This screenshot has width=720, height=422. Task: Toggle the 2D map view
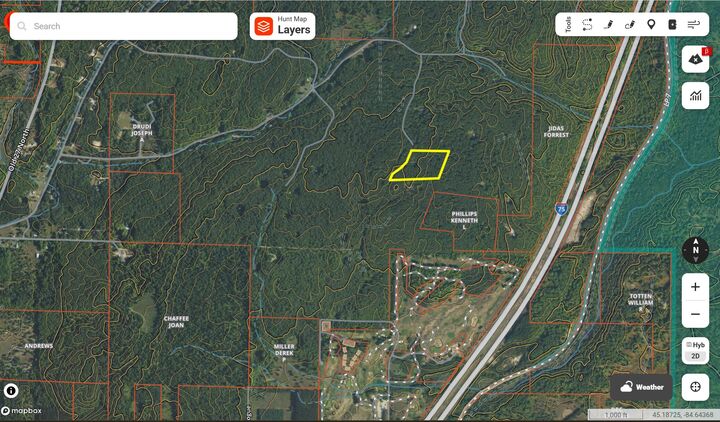(x=695, y=356)
